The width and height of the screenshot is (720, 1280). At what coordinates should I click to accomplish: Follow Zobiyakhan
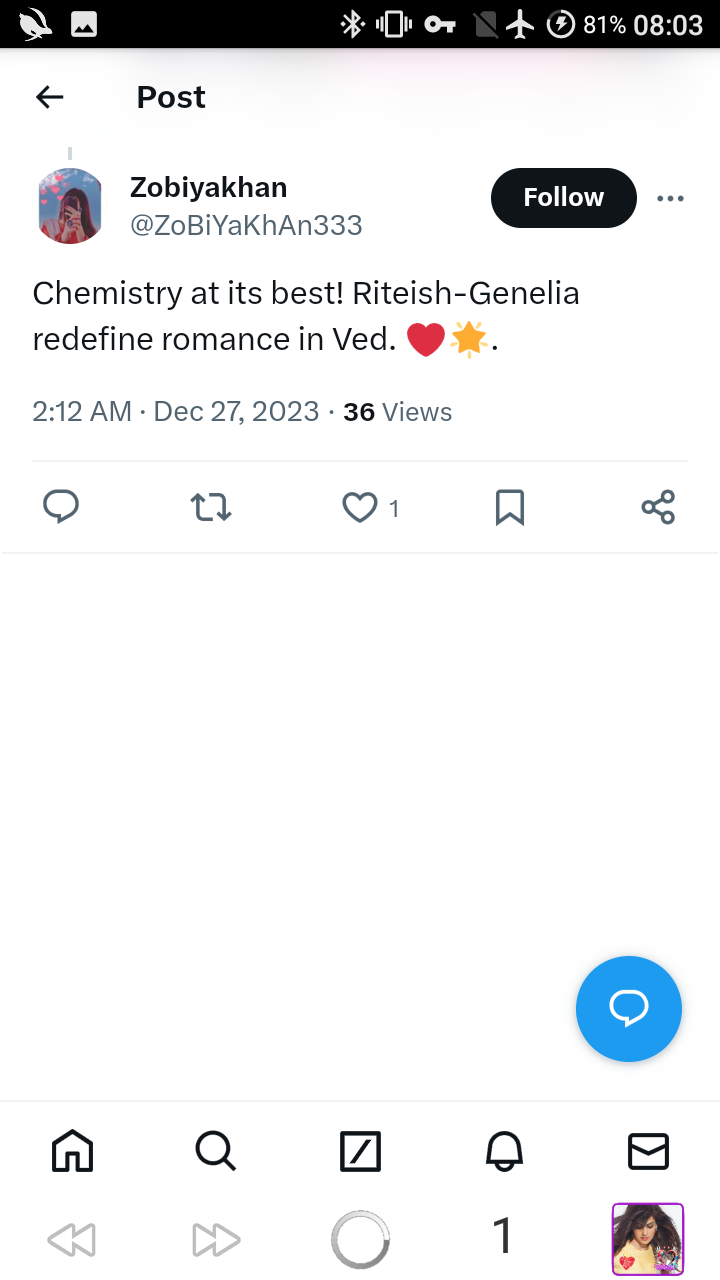click(563, 198)
